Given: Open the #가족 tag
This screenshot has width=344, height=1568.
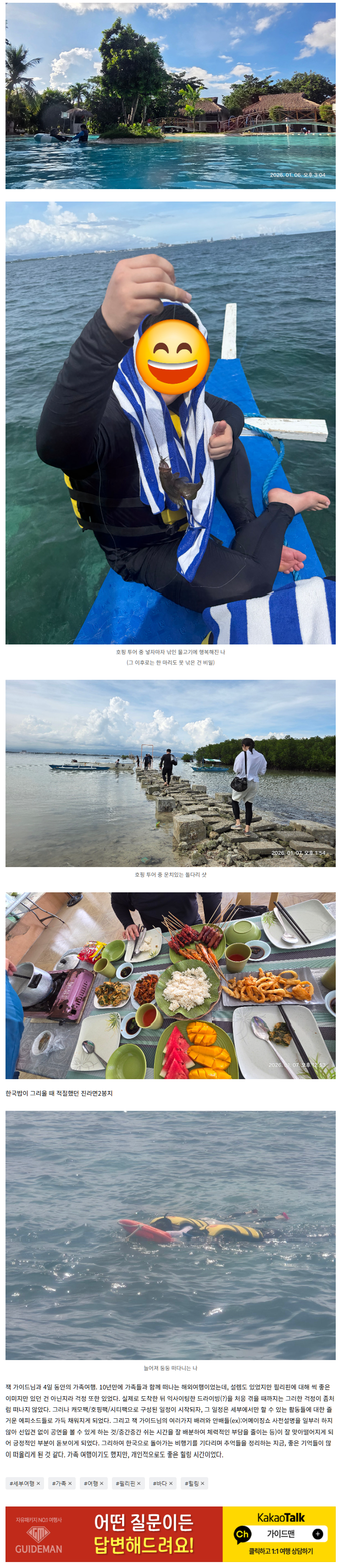Looking at the screenshot, I should pyautogui.click(x=59, y=1484).
